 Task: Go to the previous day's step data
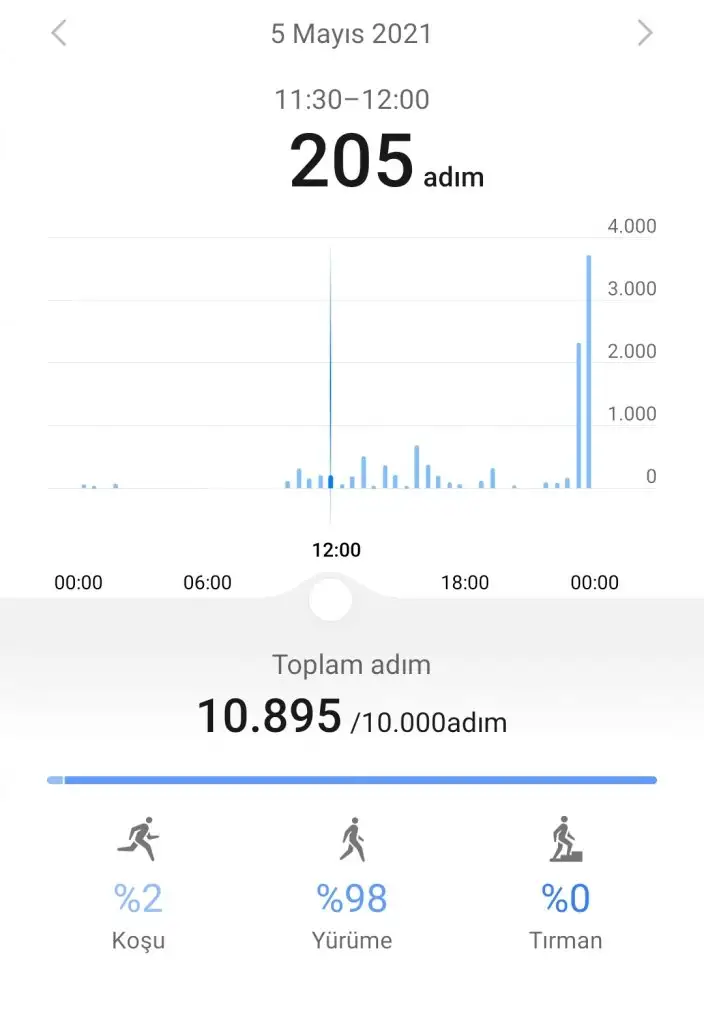pyautogui.click(x=59, y=33)
